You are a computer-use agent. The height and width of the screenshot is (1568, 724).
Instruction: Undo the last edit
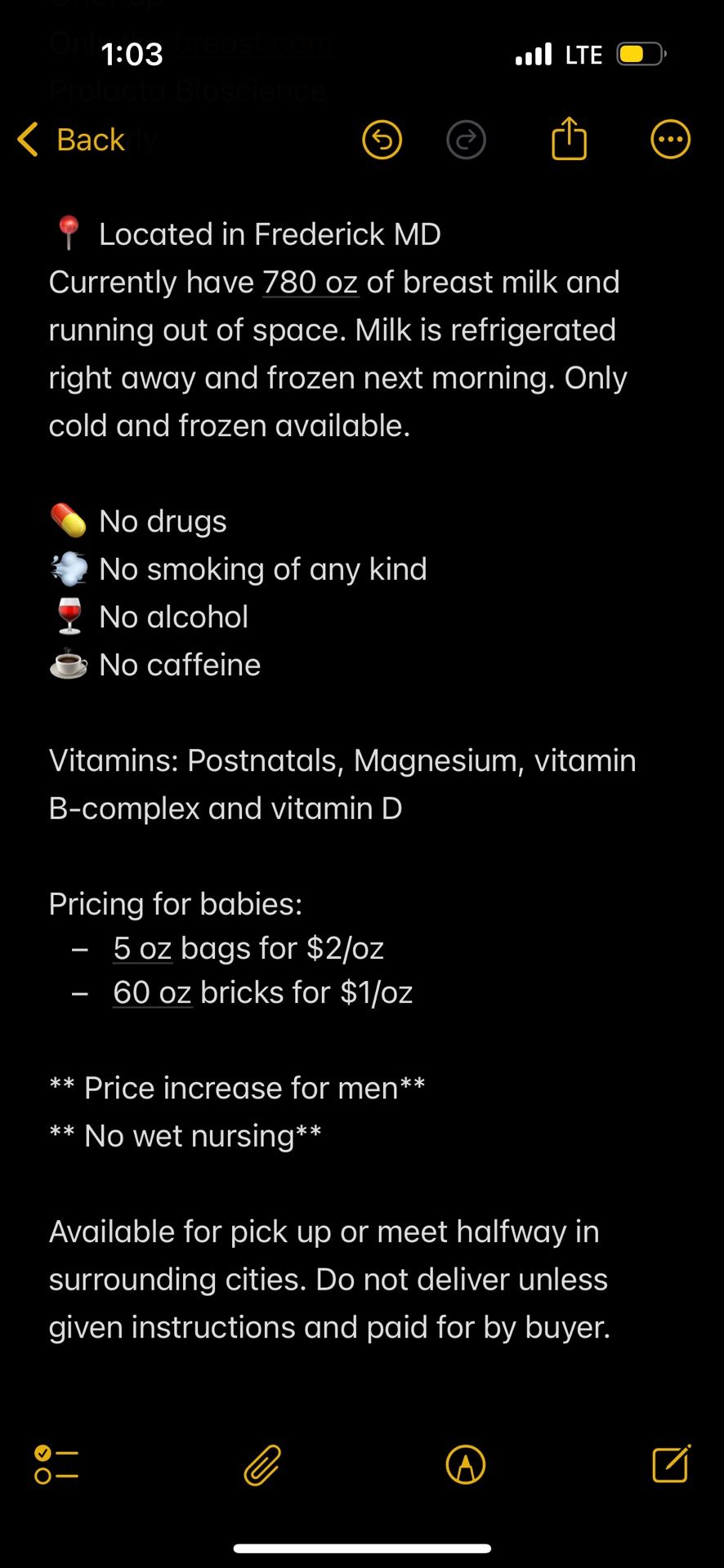tap(382, 140)
